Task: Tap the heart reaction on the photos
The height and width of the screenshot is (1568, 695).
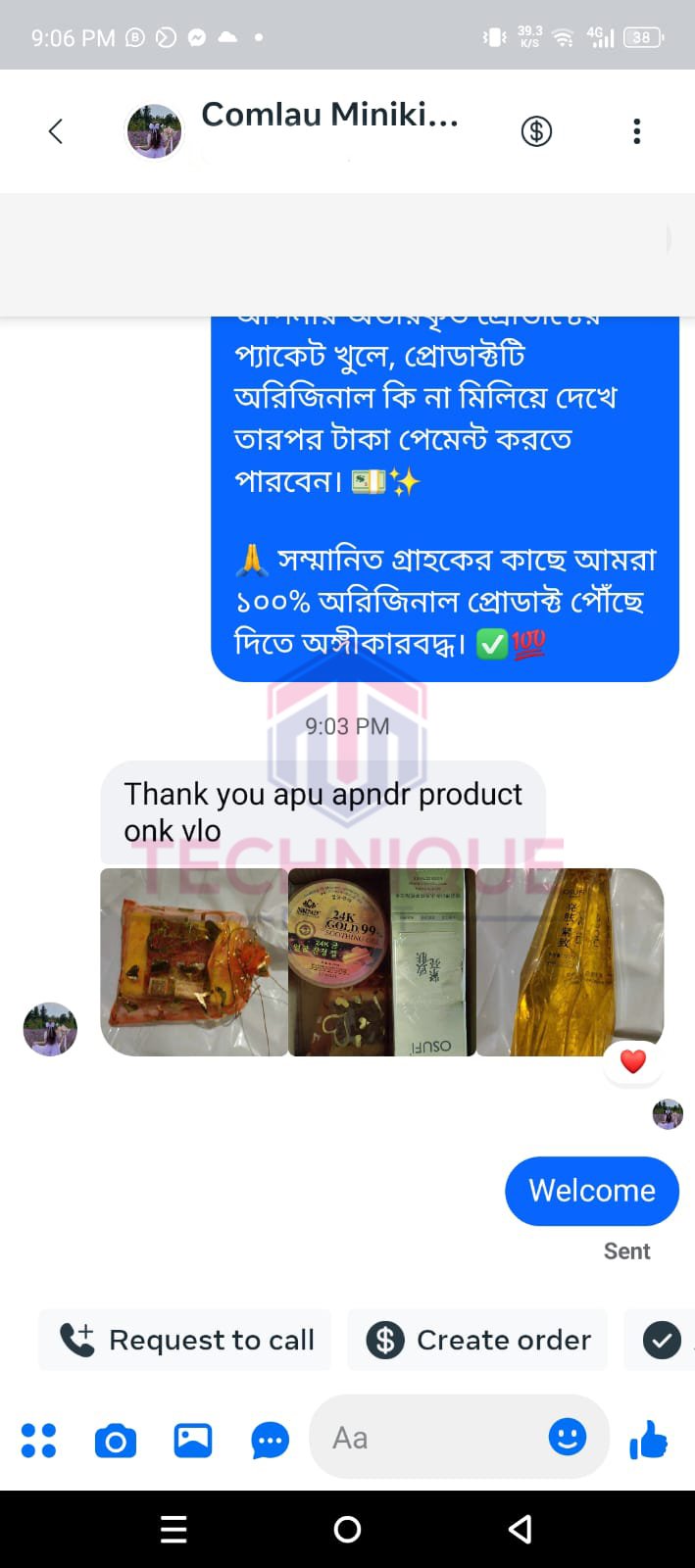Action: click(633, 1061)
